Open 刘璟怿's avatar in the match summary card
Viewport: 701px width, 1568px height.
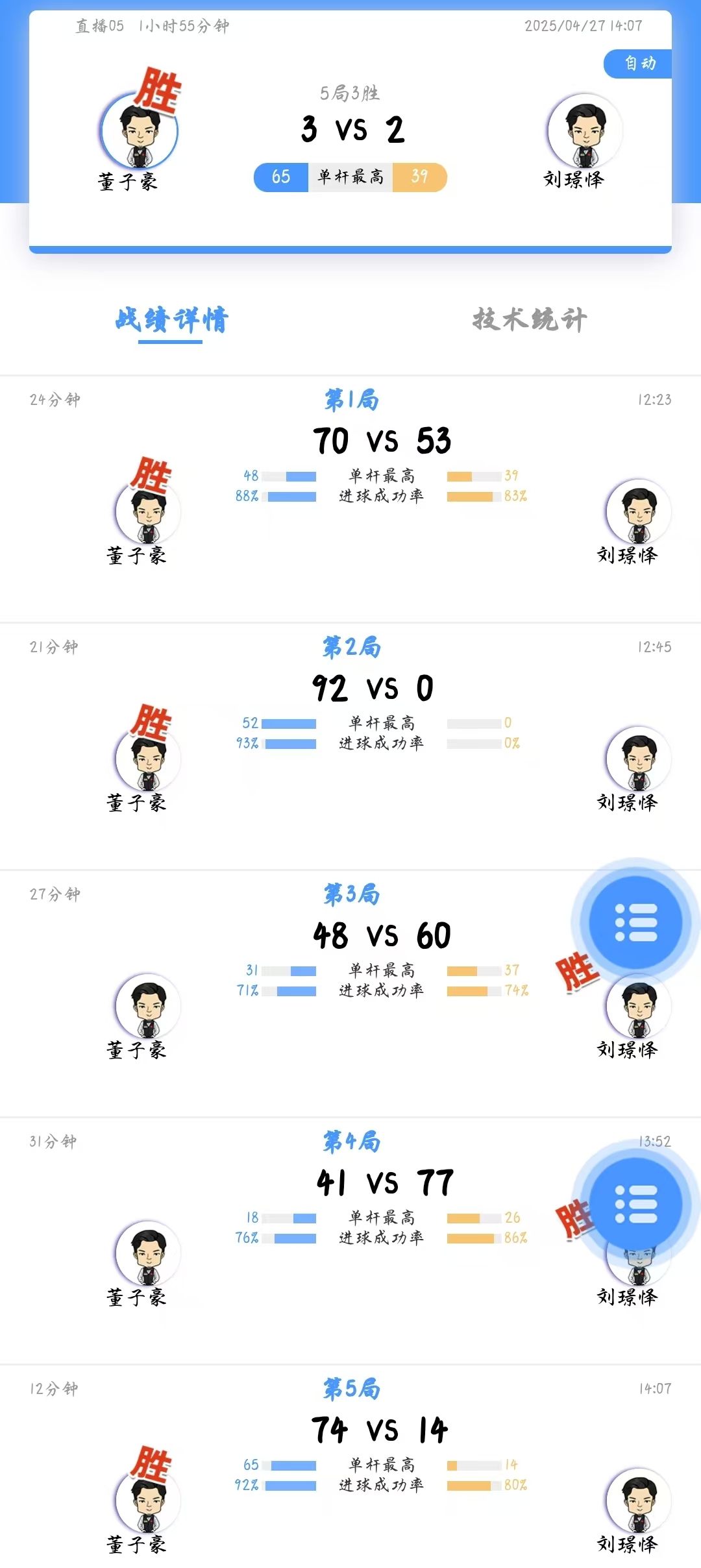click(x=585, y=132)
